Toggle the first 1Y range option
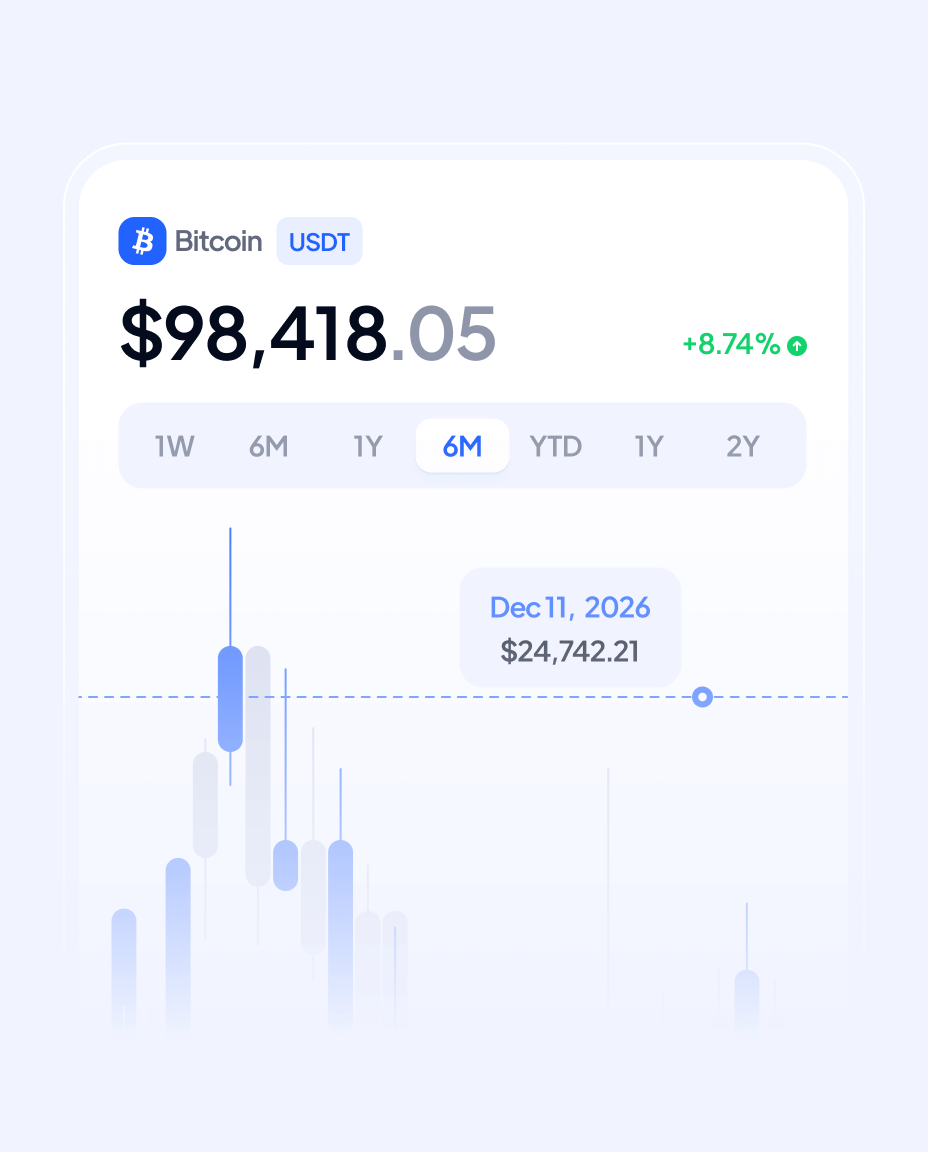928x1152 pixels. (367, 446)
